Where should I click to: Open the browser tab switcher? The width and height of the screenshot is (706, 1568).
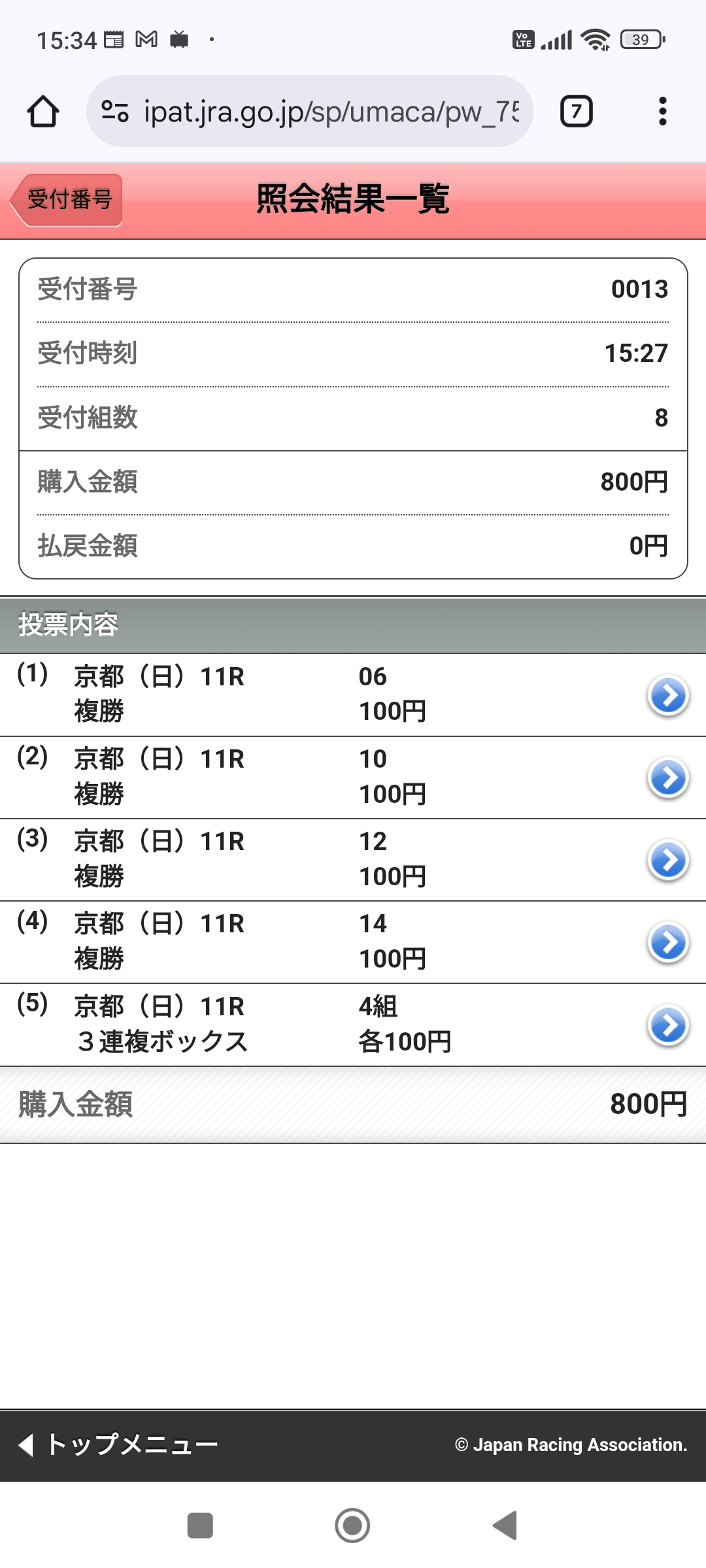point(576,112)
